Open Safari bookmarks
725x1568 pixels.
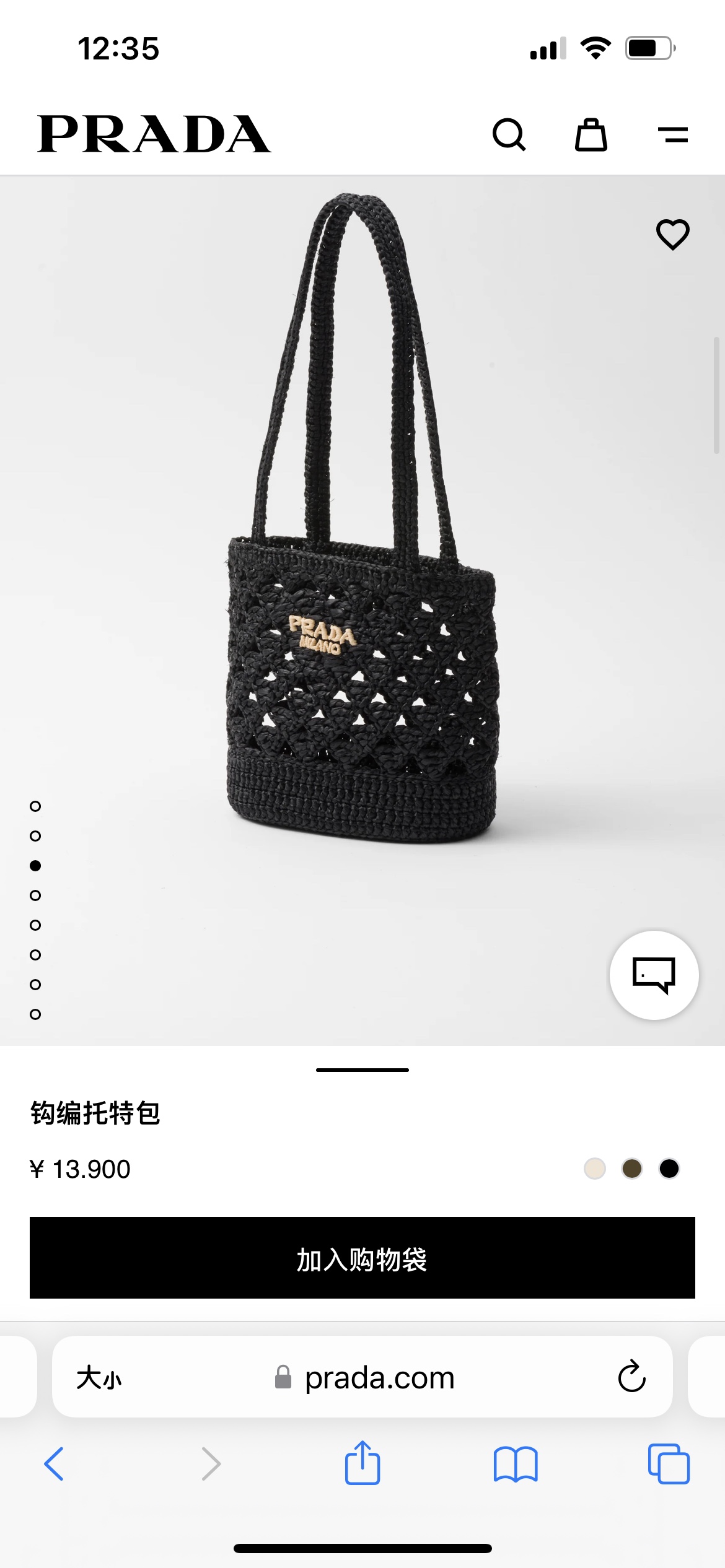[516, 1464]
